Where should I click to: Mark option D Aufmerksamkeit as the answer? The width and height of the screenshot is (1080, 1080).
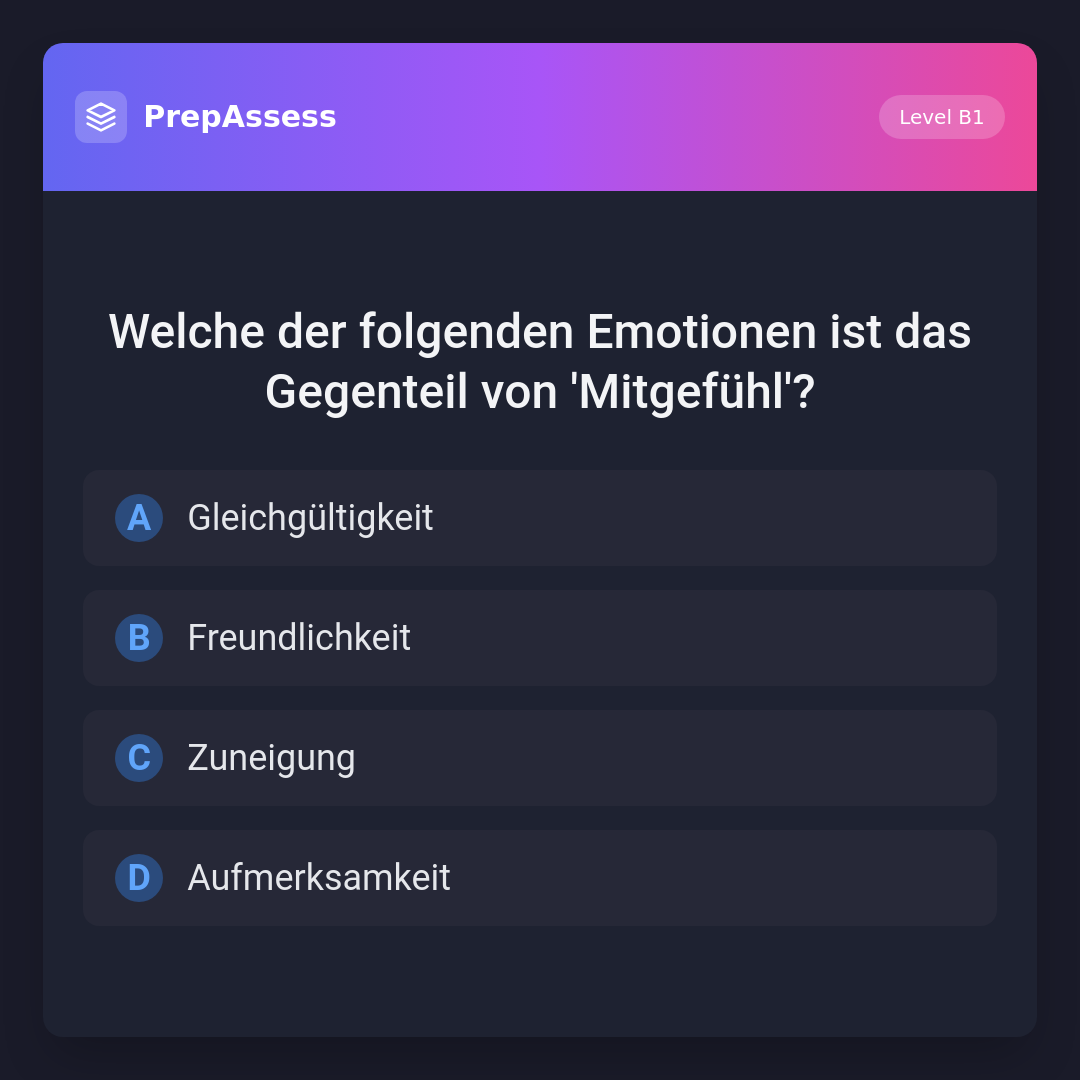pyautogui.click(x=539, y=878)
